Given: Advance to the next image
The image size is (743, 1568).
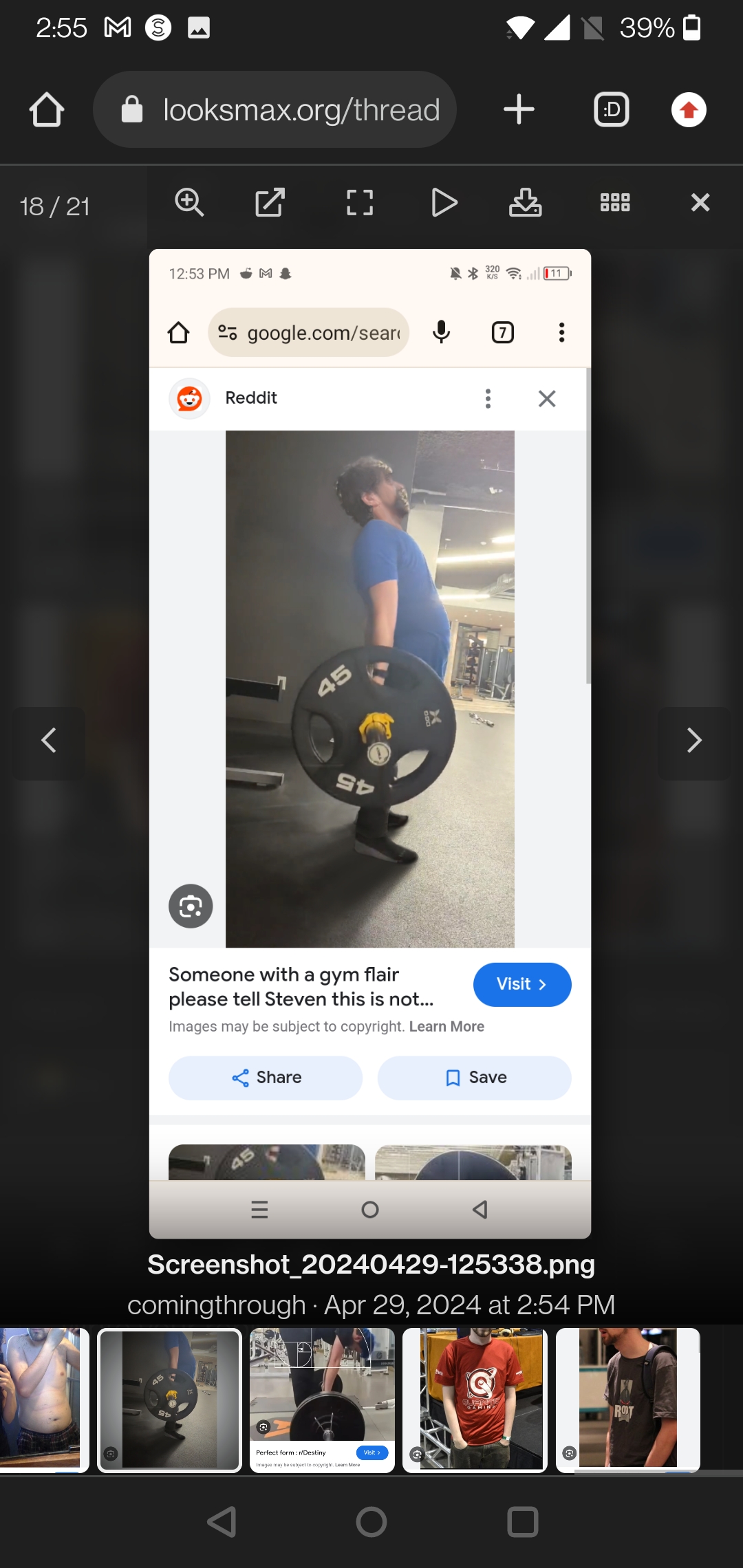Looking at the screenshot, I should [x=694, y=741].
